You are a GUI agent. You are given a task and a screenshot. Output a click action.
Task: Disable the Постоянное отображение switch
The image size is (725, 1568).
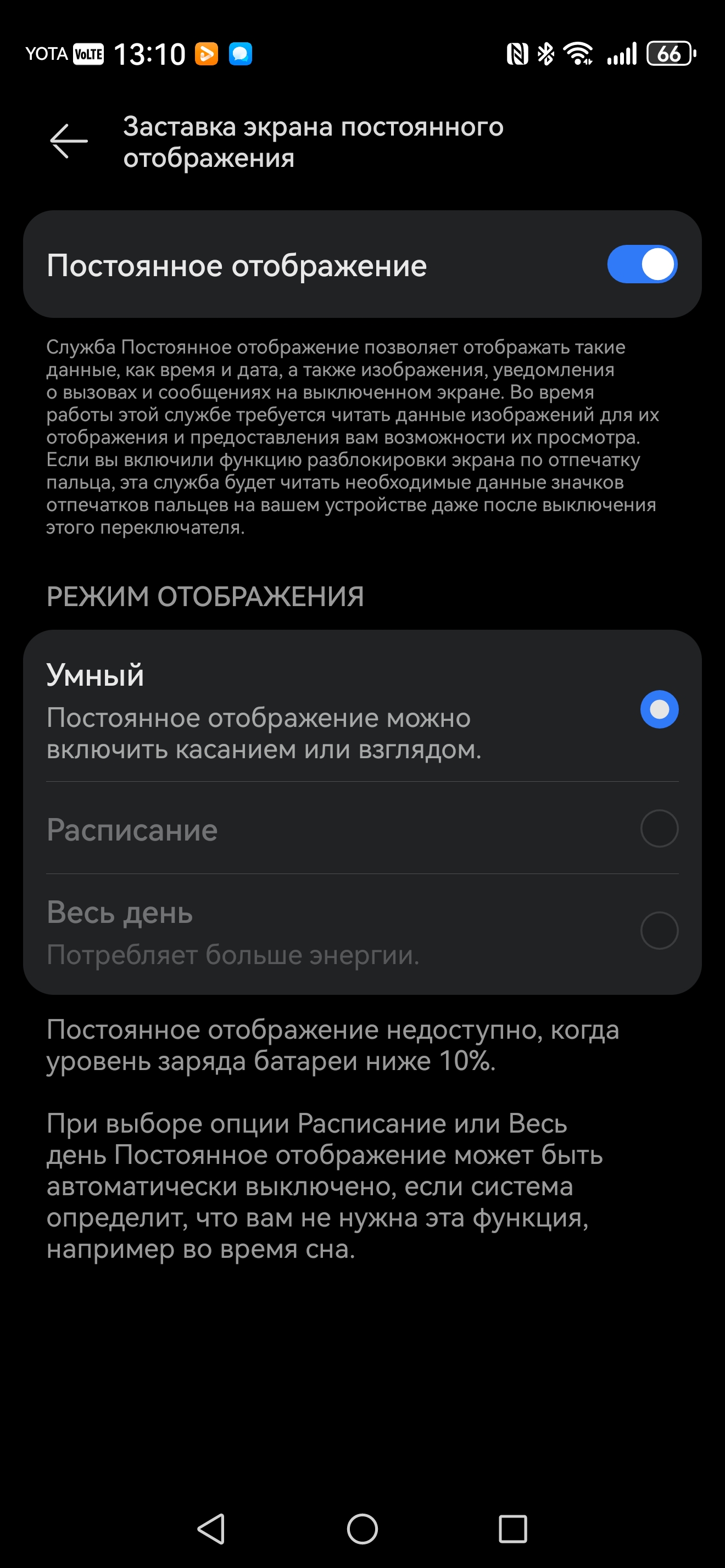pos(642,265)
